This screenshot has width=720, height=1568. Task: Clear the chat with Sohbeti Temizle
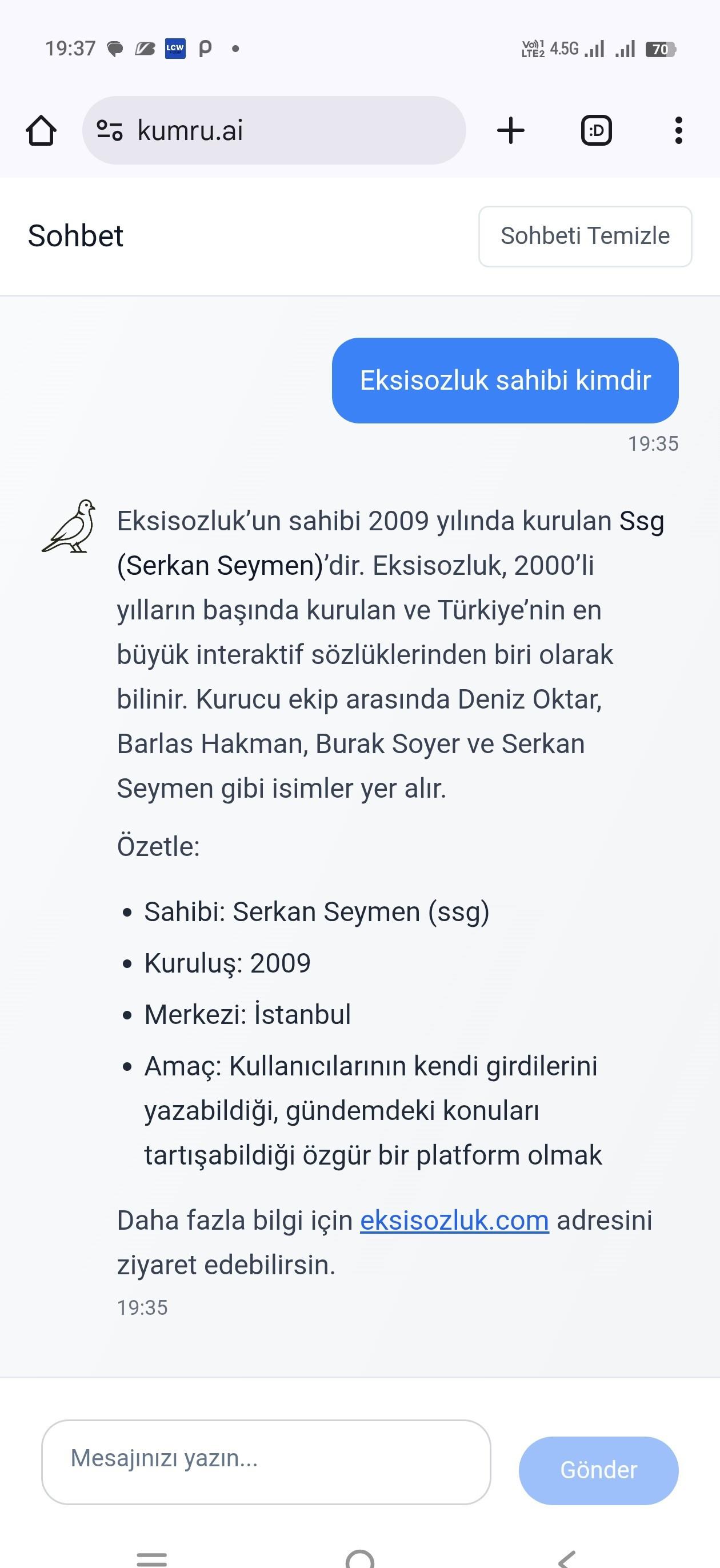[585, 236]
